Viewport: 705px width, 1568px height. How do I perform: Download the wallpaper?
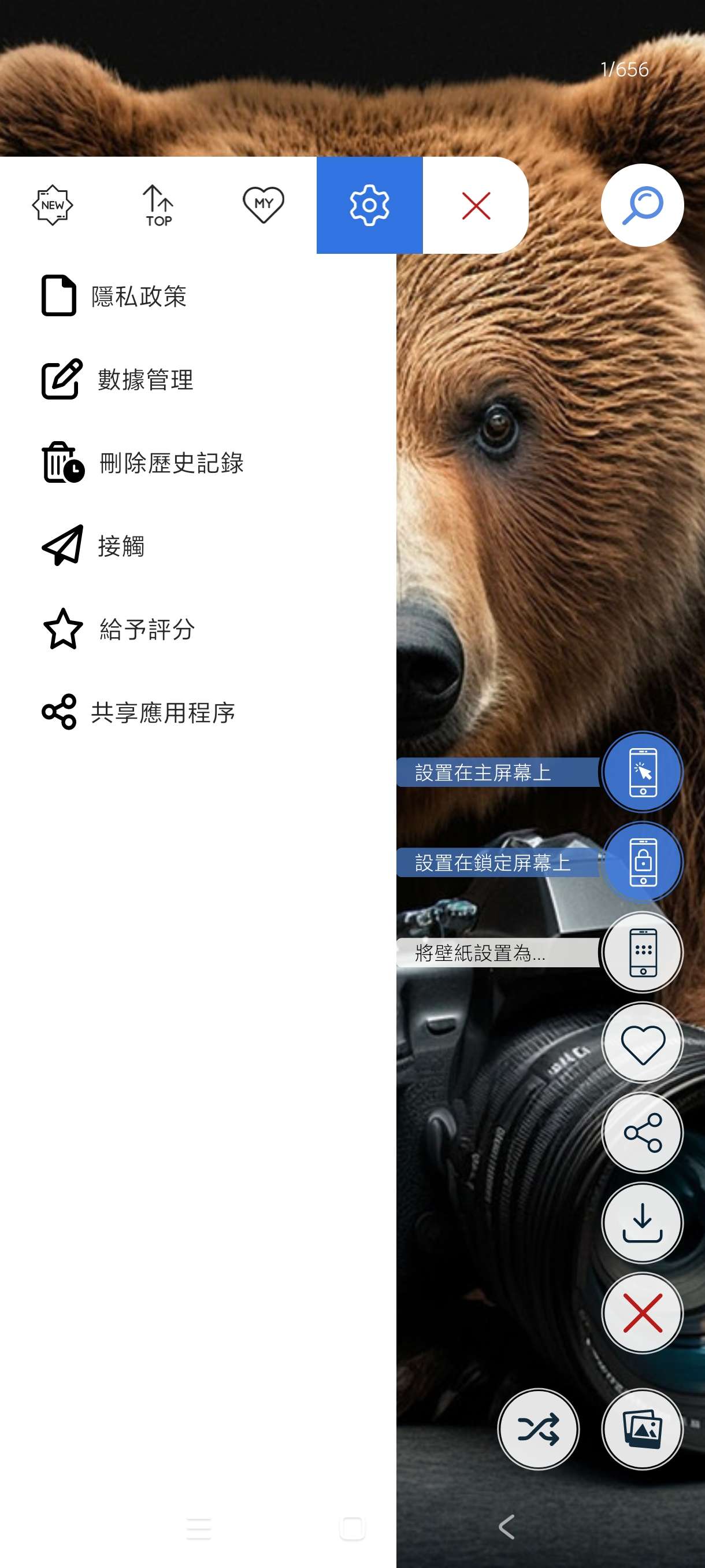643,1222
